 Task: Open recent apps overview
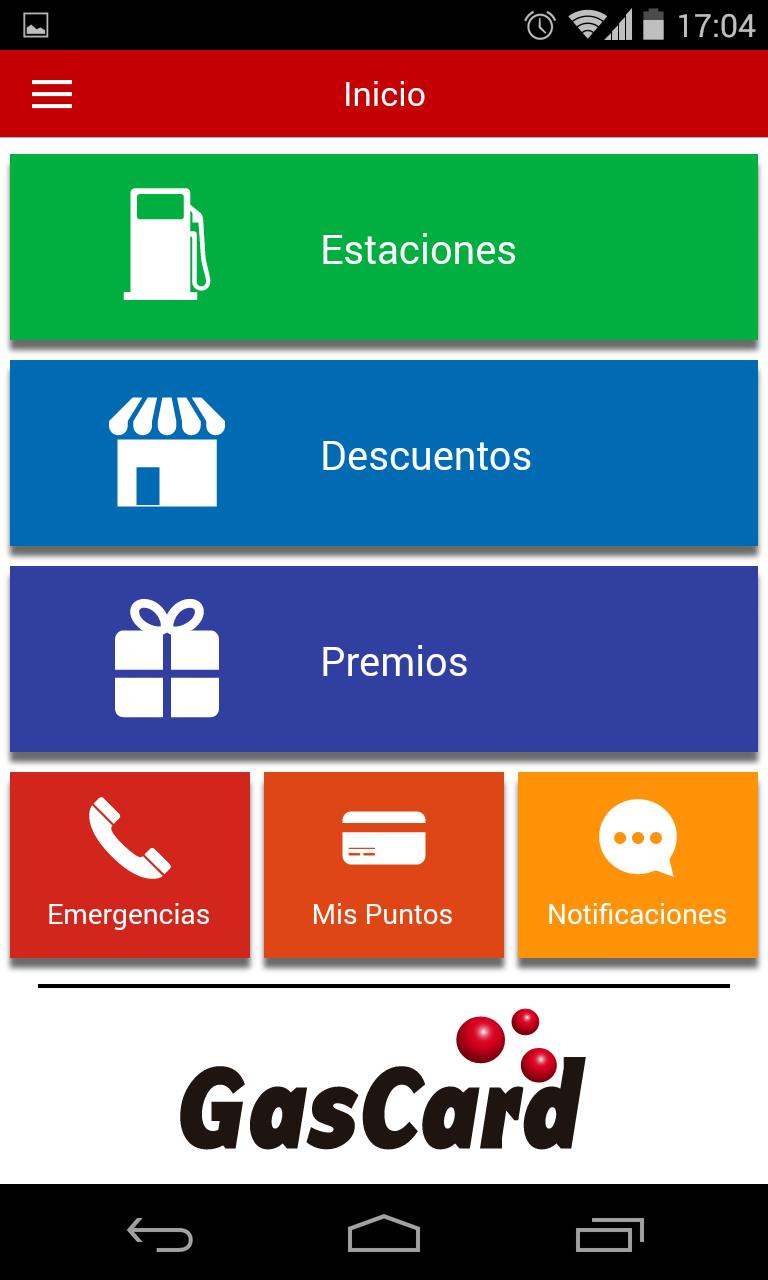(612, 1235)
